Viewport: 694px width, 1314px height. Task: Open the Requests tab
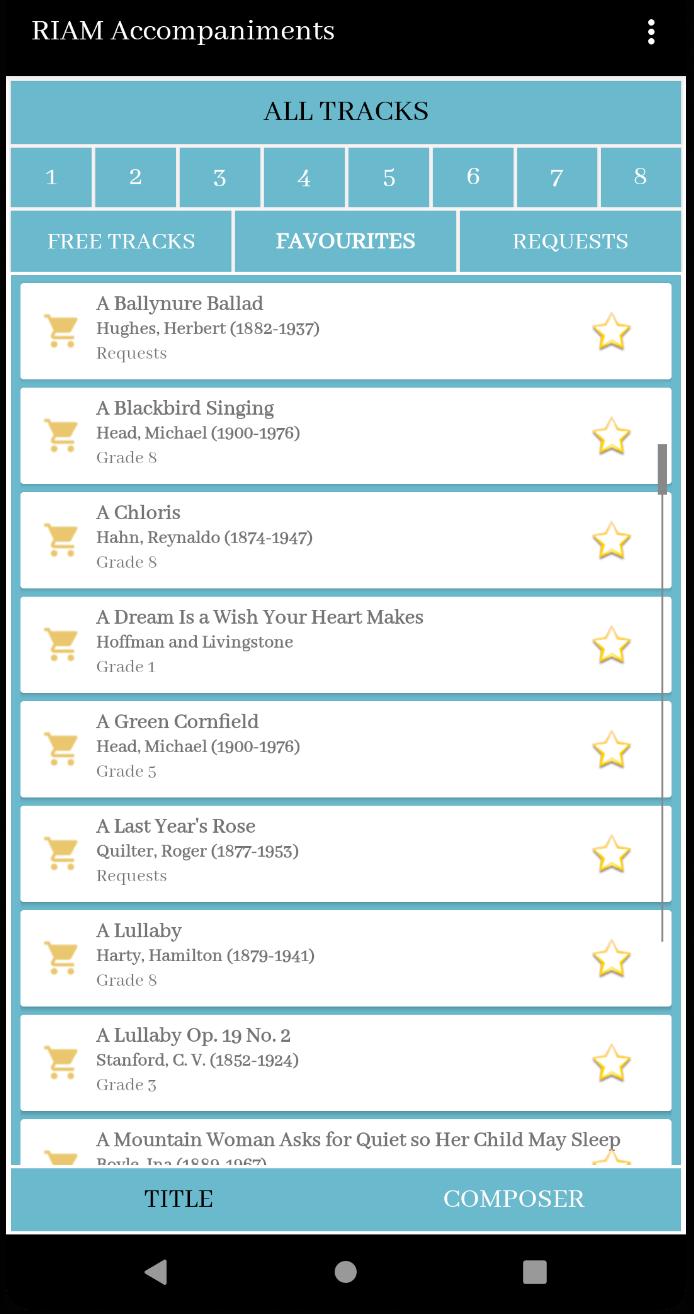(570, 241)
